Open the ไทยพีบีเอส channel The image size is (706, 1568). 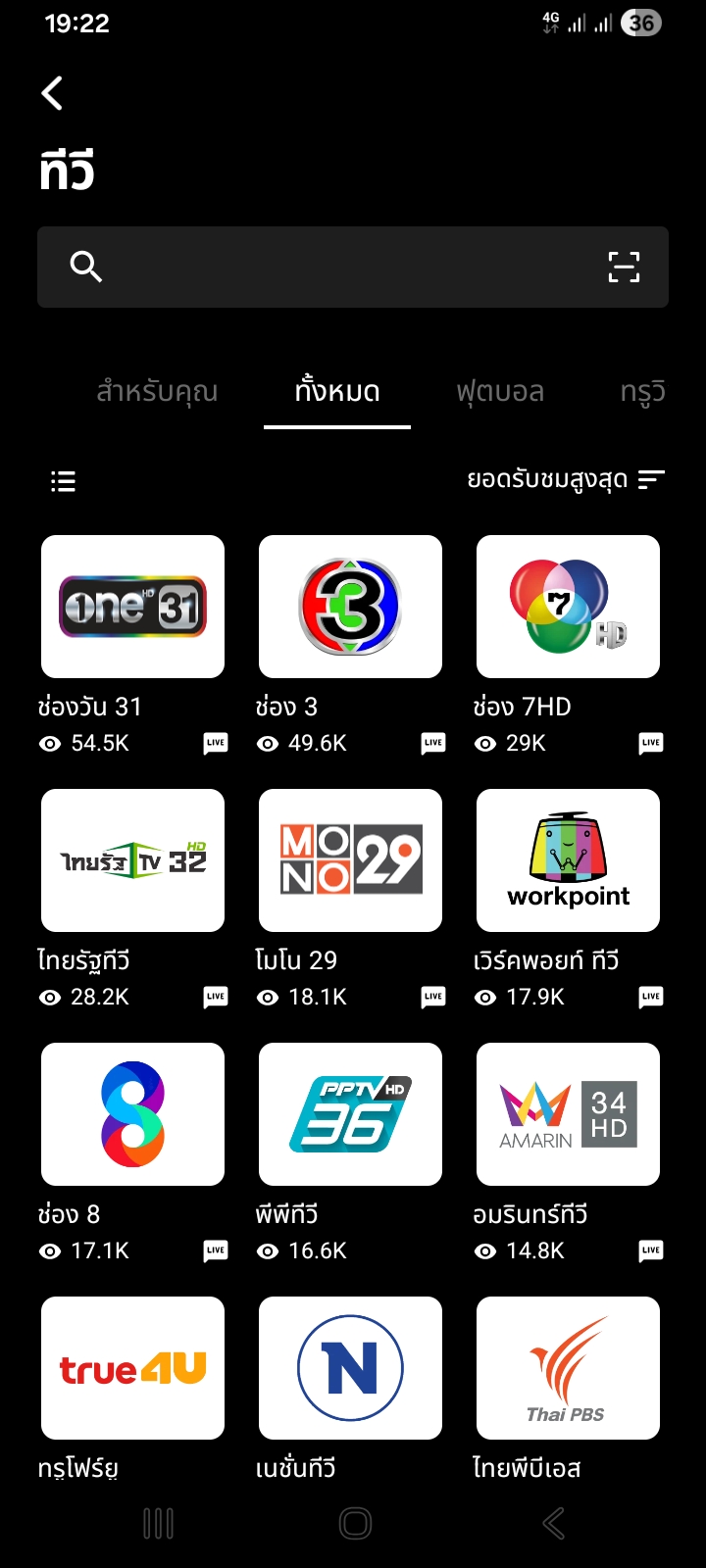(x=568, y=1368)
